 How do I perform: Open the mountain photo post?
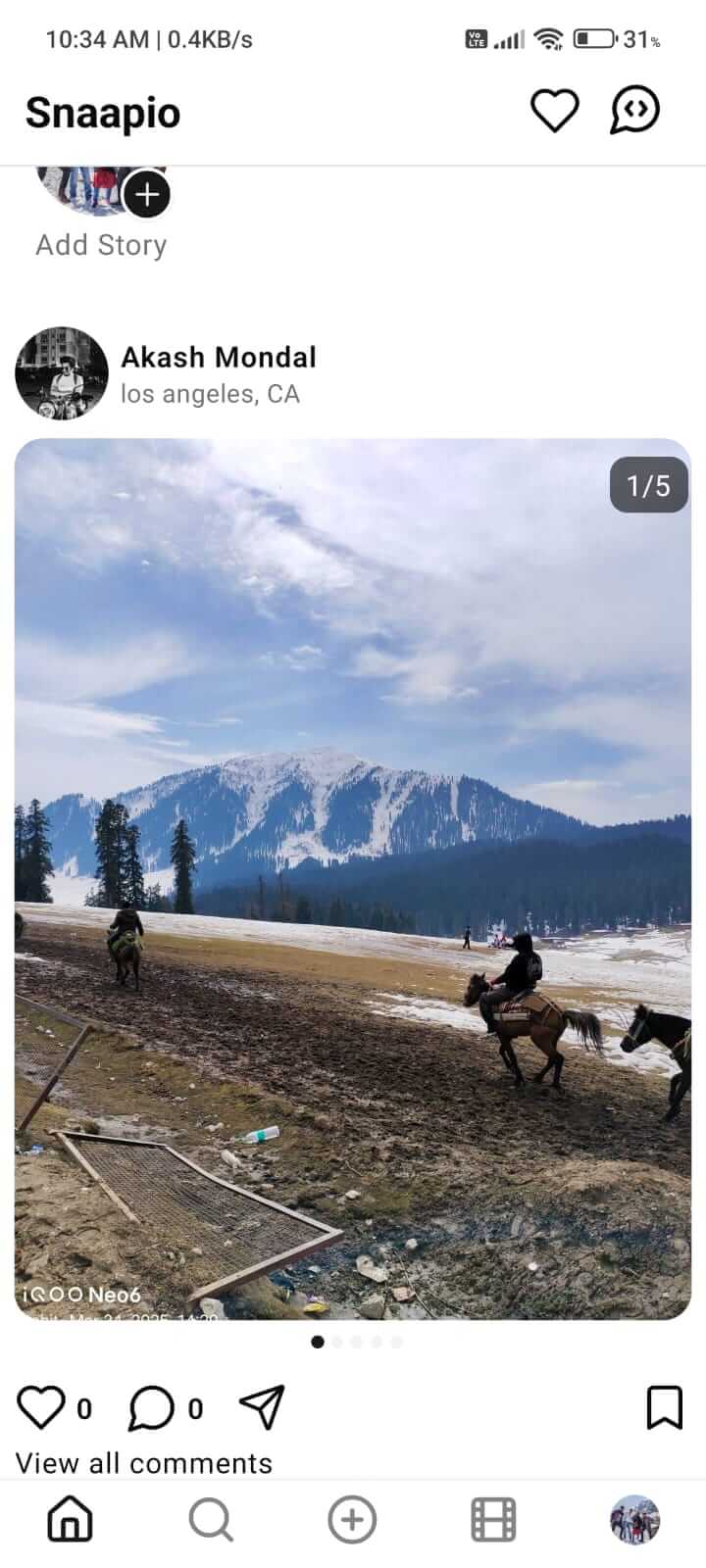pyautogui.click(x=353, y=878)
